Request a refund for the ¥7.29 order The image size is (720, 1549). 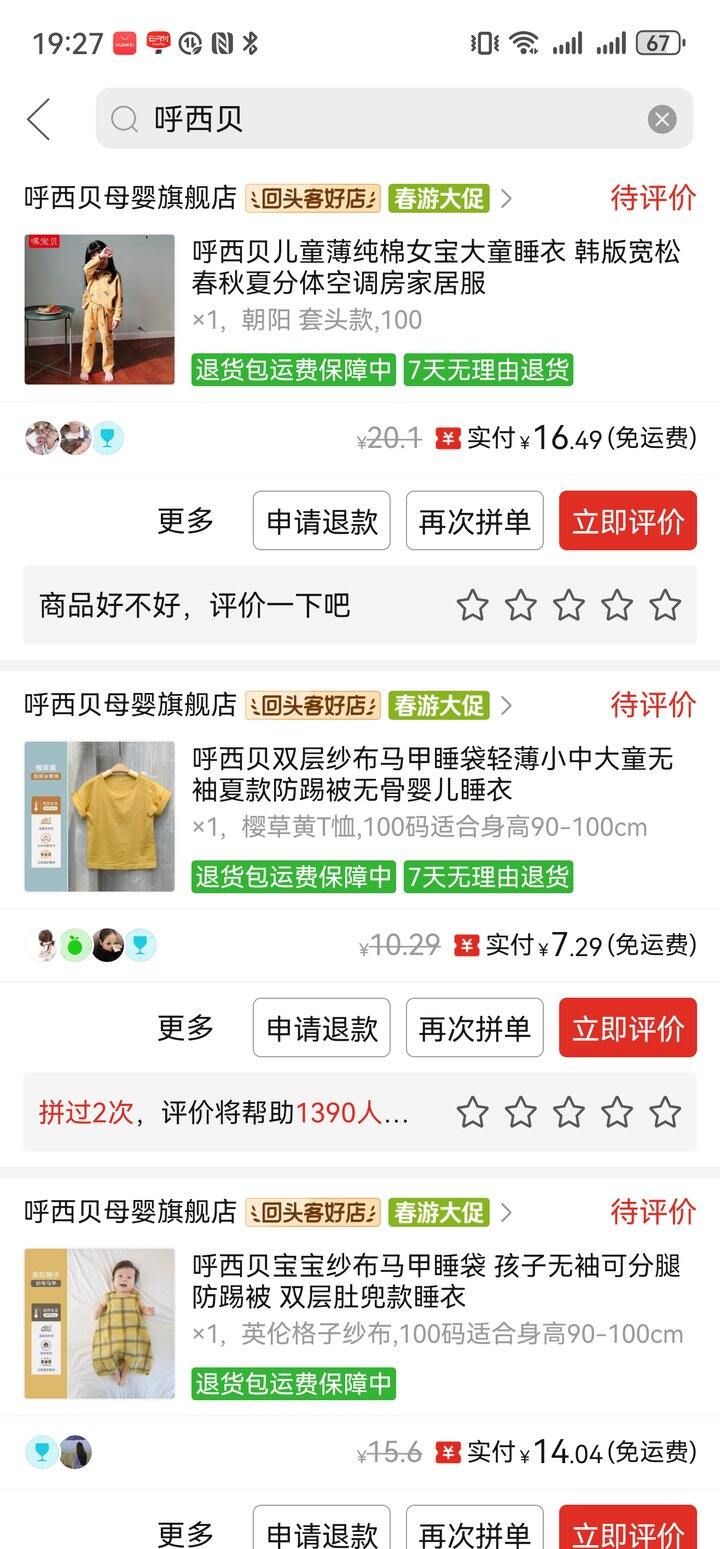[321, 1028]
